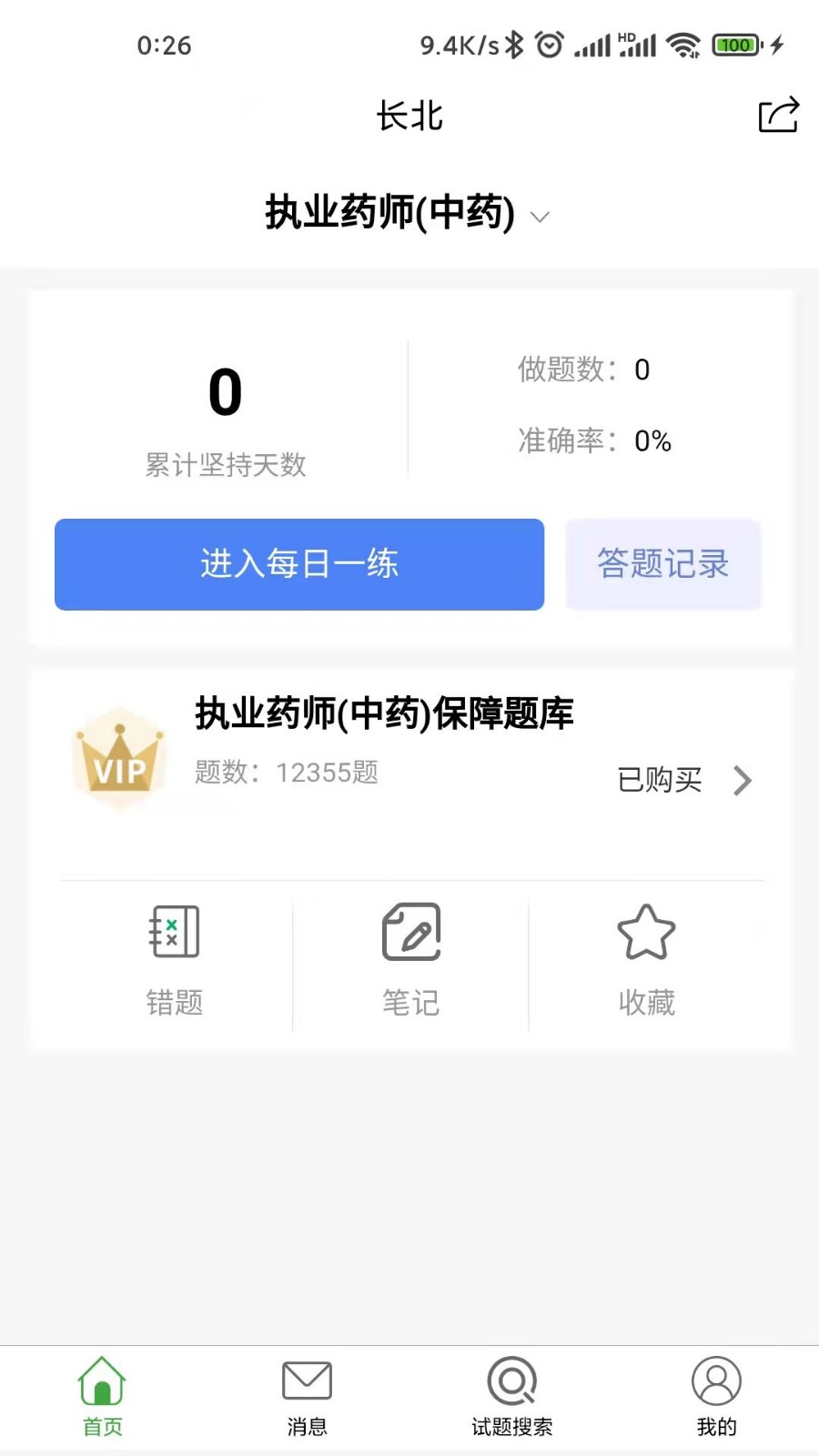Switch to the 消息 tab
This screenshot has height=1456, width=819.
307,1397
